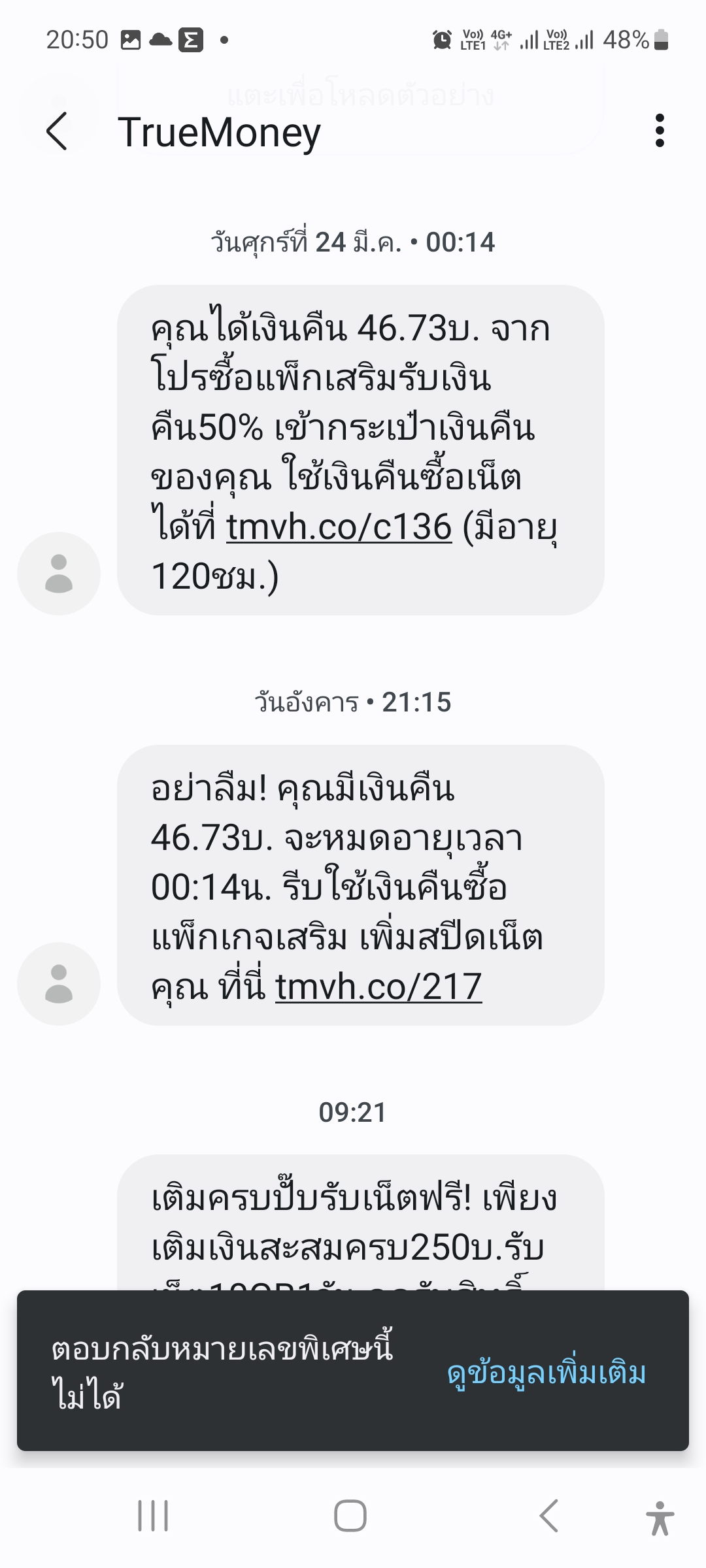Open the accessibility shortcut button
The height and width of the screenshot is (1568, 706).
coord(660,1518)
